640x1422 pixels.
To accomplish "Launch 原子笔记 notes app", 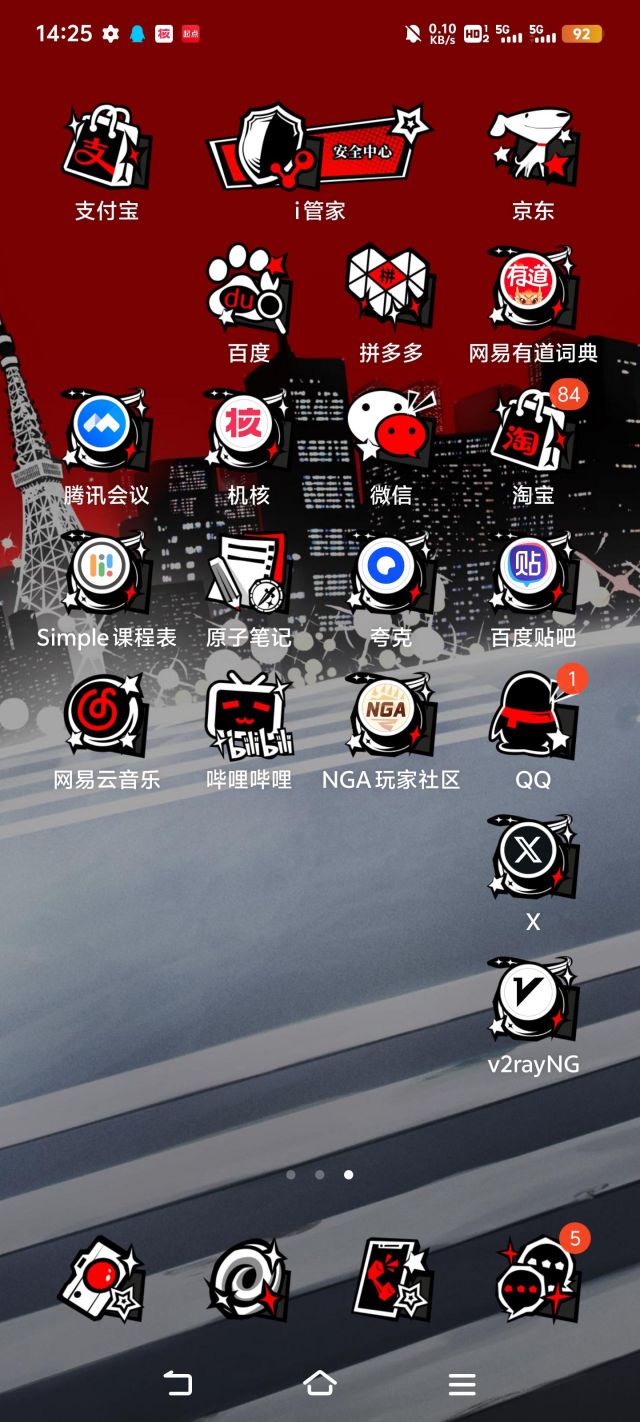I will (248, 575).
